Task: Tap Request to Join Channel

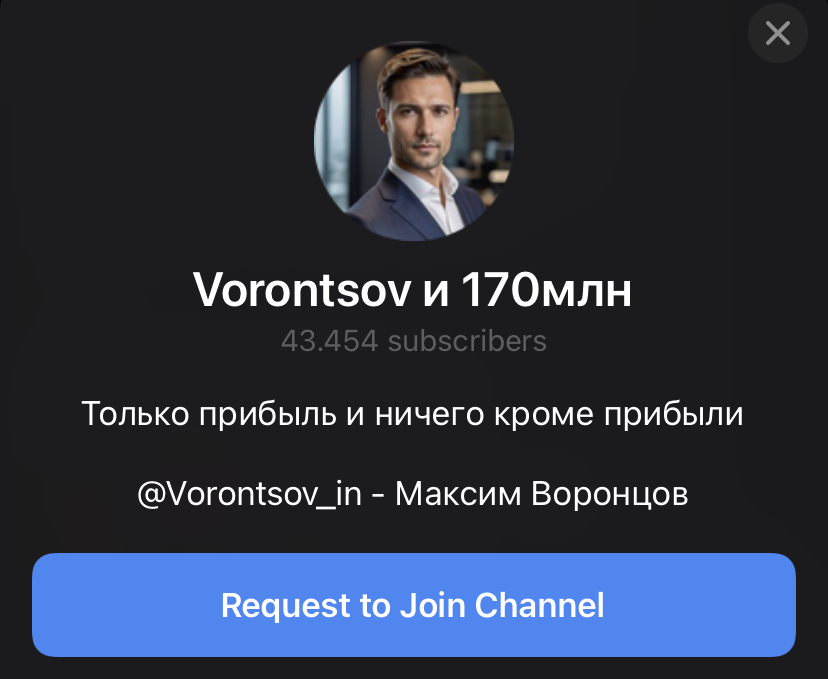Action: coord(413,605)
